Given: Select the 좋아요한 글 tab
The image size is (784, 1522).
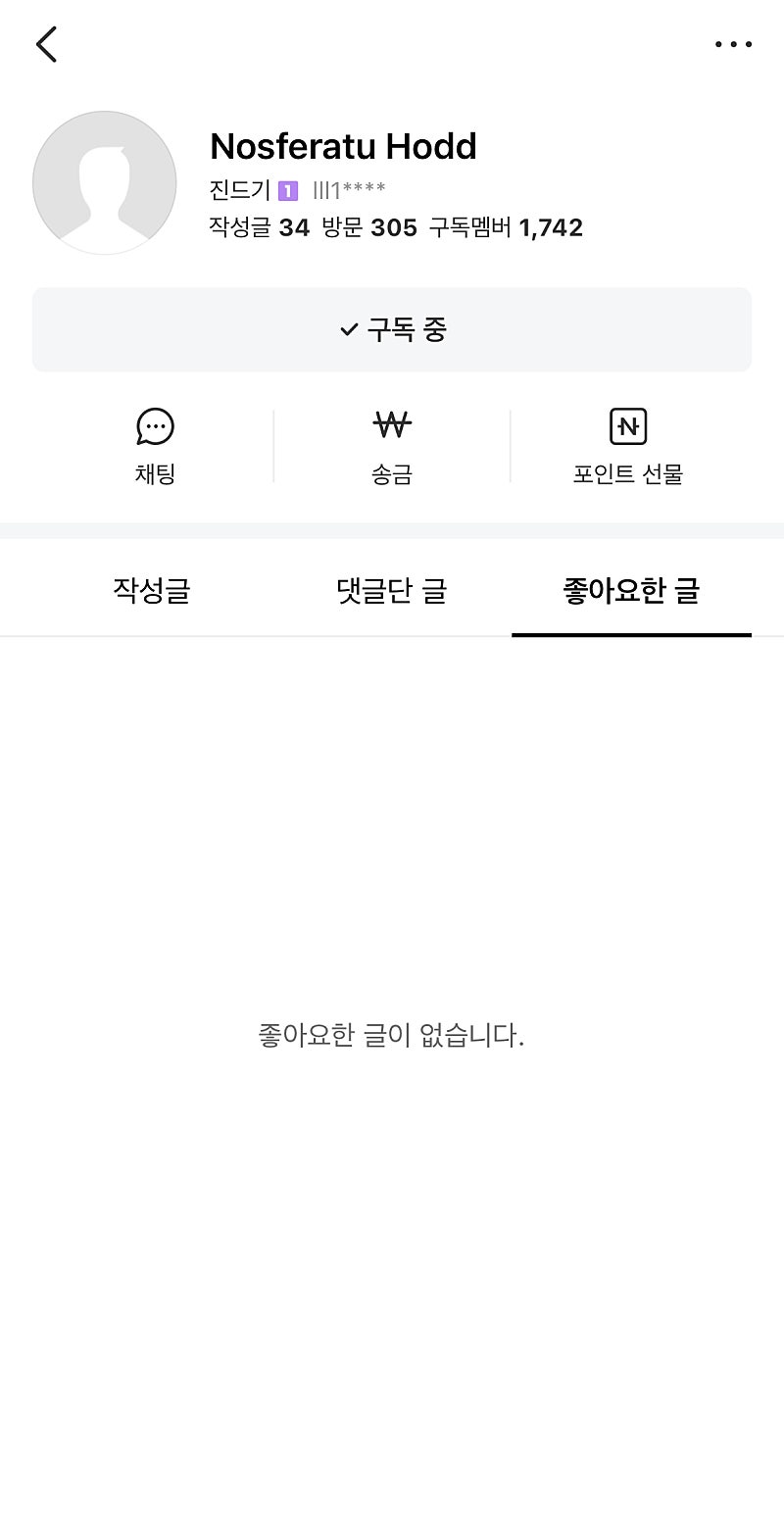Looking at the screenshot, I should [631, 591].
